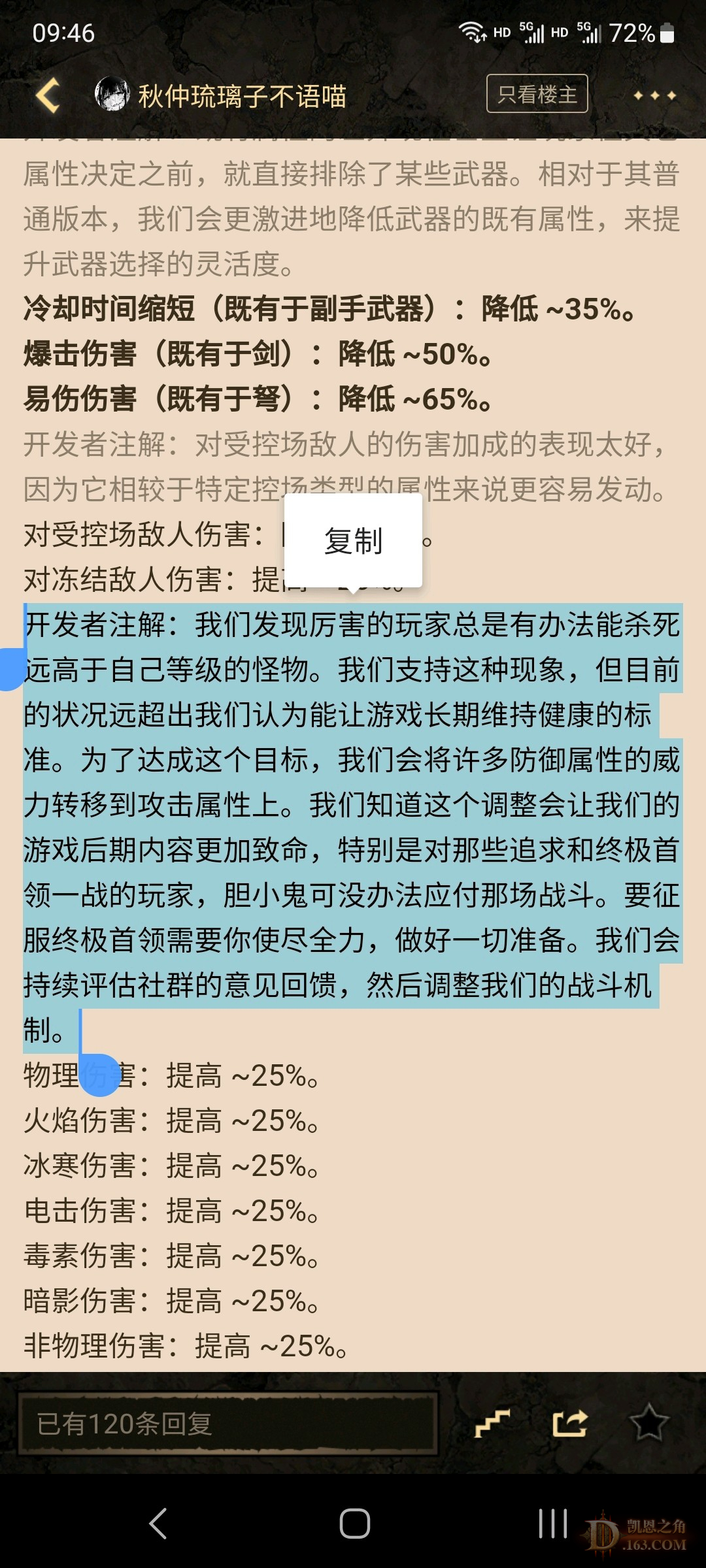
Task: Open the system recent apps view
Action: [x=552, y=1524]
